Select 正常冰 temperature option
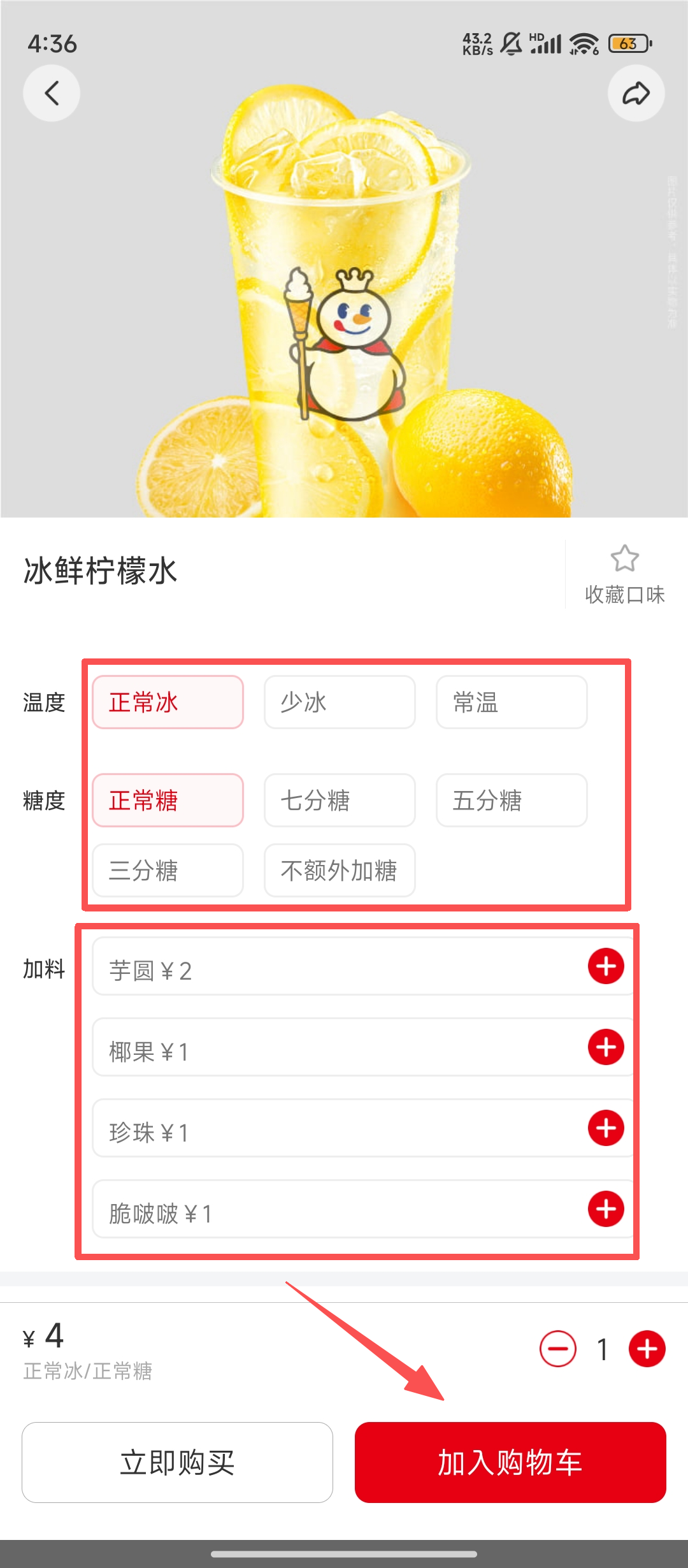Viewport: 688px width, 1568px height. click(168, 702)
